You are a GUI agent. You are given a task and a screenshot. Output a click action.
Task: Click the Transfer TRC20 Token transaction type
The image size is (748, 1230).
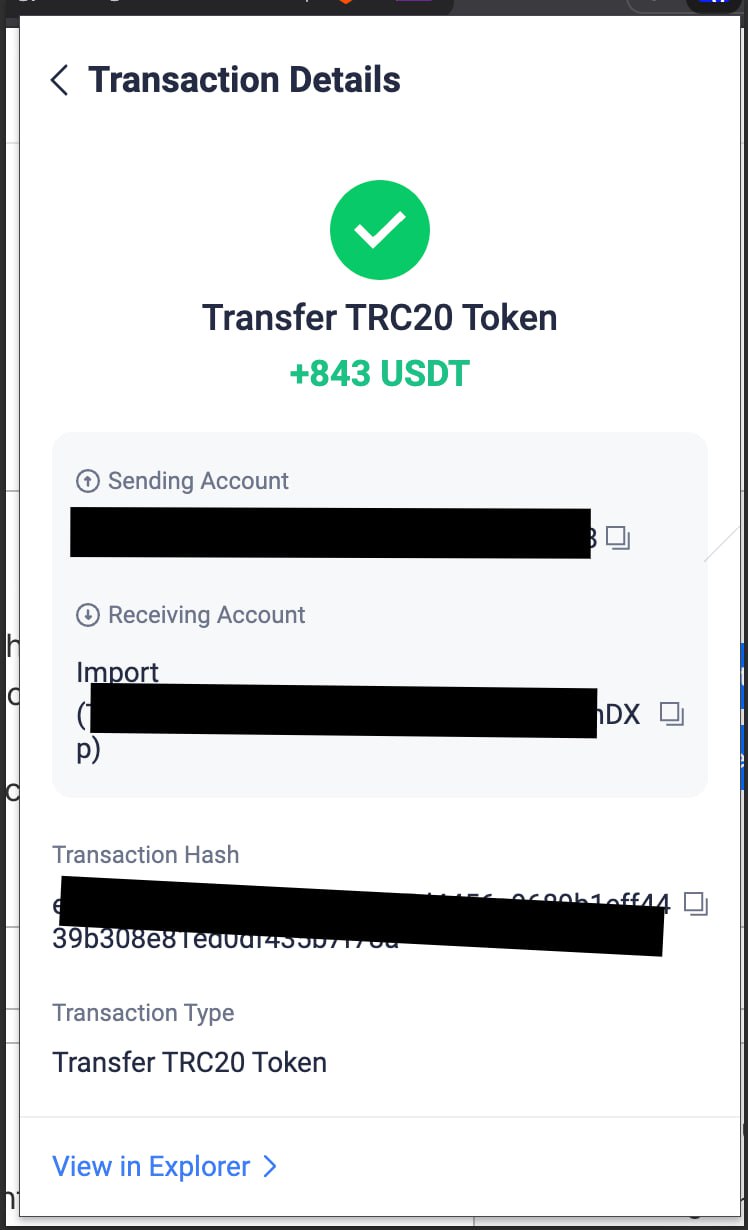pyautogui.click(x=189, y=1062)
